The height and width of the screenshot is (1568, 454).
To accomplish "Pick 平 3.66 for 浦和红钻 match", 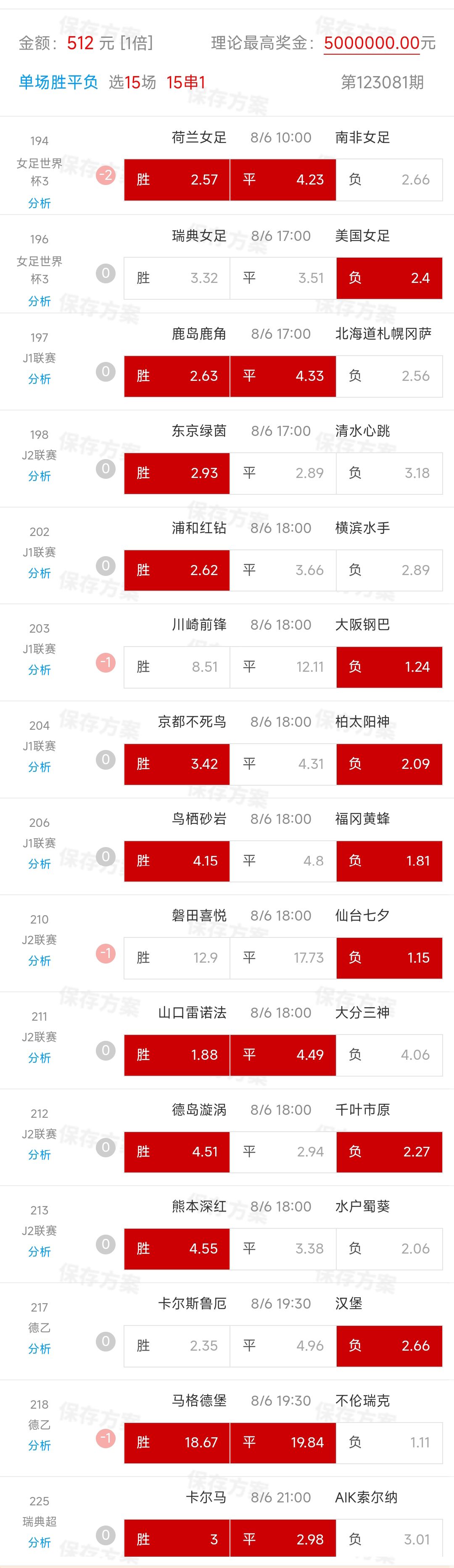I will click(x=283, y=570).
